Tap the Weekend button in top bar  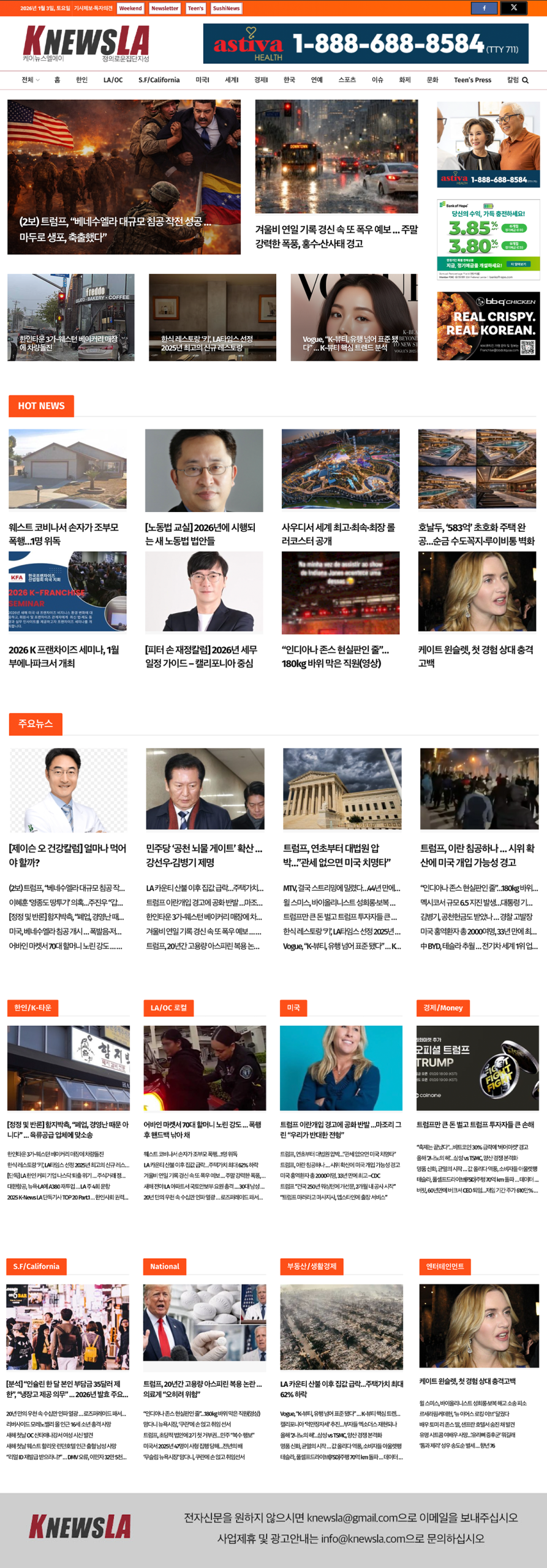[130, 8]
